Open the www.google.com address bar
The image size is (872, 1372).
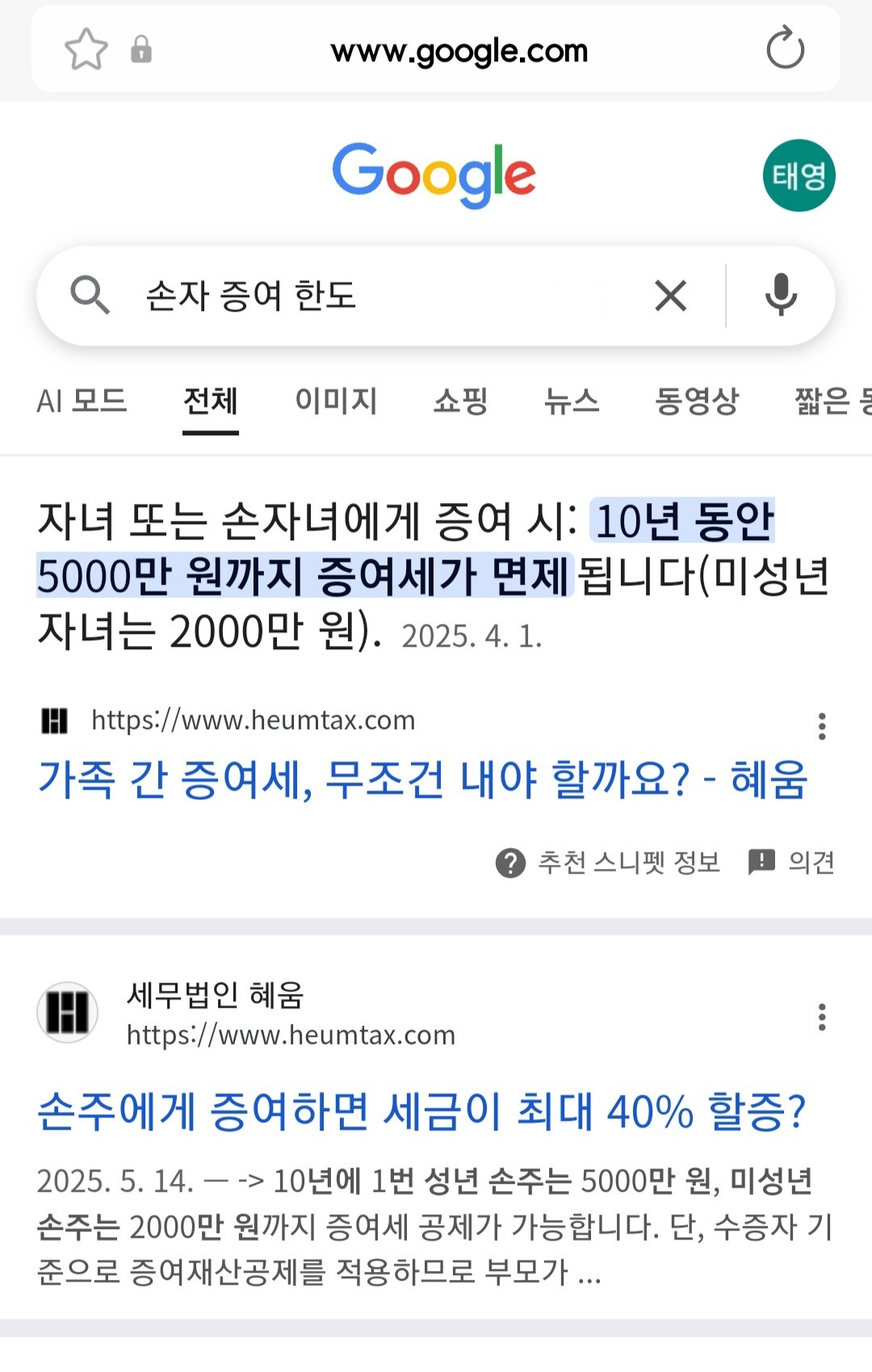point(459,51)
